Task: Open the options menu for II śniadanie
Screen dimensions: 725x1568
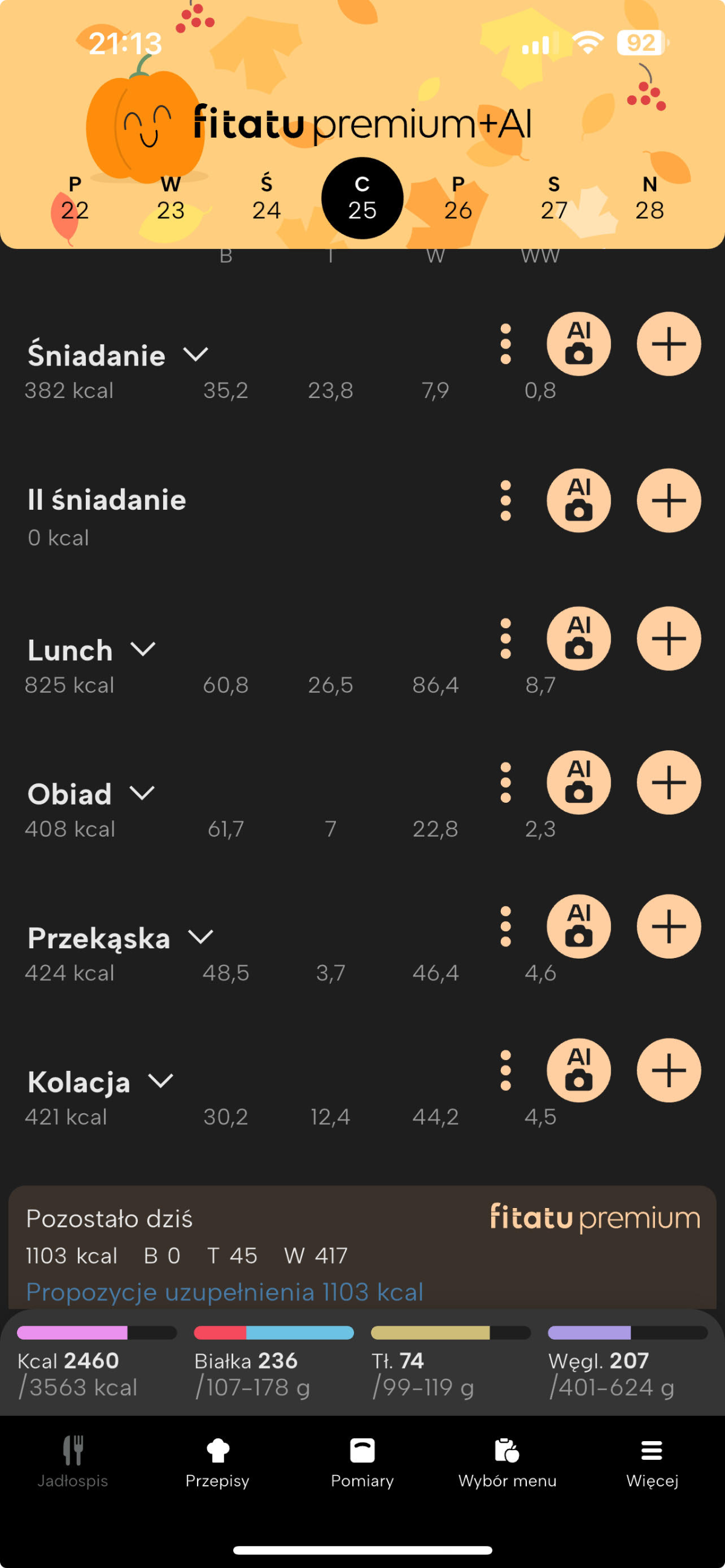Action: click(x=505, y=500)
